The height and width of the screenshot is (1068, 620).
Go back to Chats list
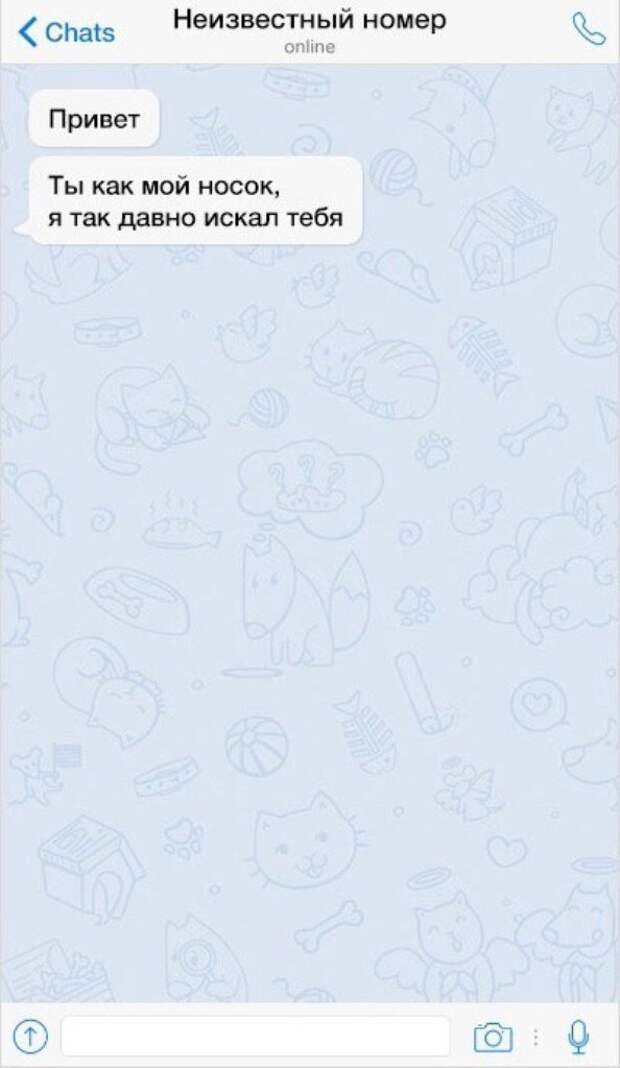(x=67, y=32)
